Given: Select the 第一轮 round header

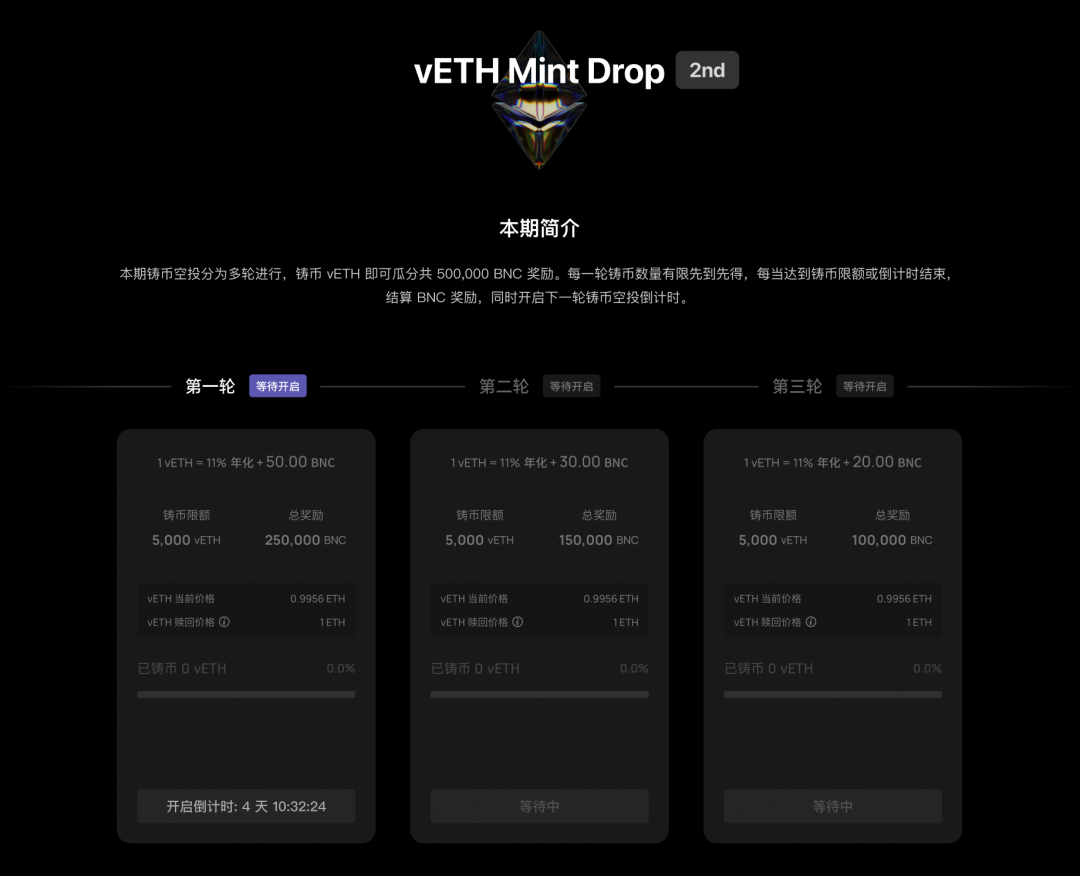Looking at the screenshot, I should pyautogui.click(x=210, y=386).
